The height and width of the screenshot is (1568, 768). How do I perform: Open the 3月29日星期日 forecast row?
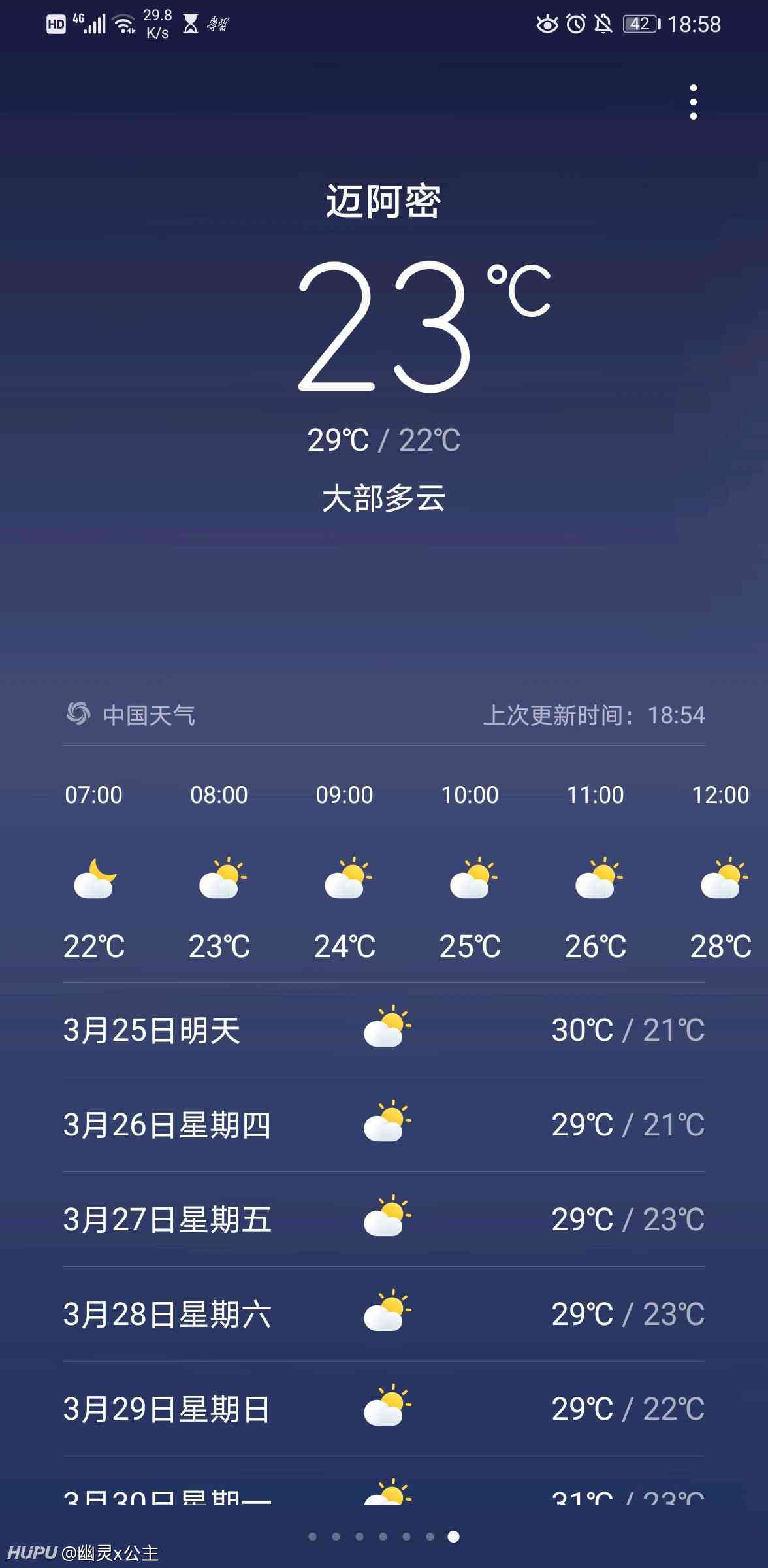384,1409
